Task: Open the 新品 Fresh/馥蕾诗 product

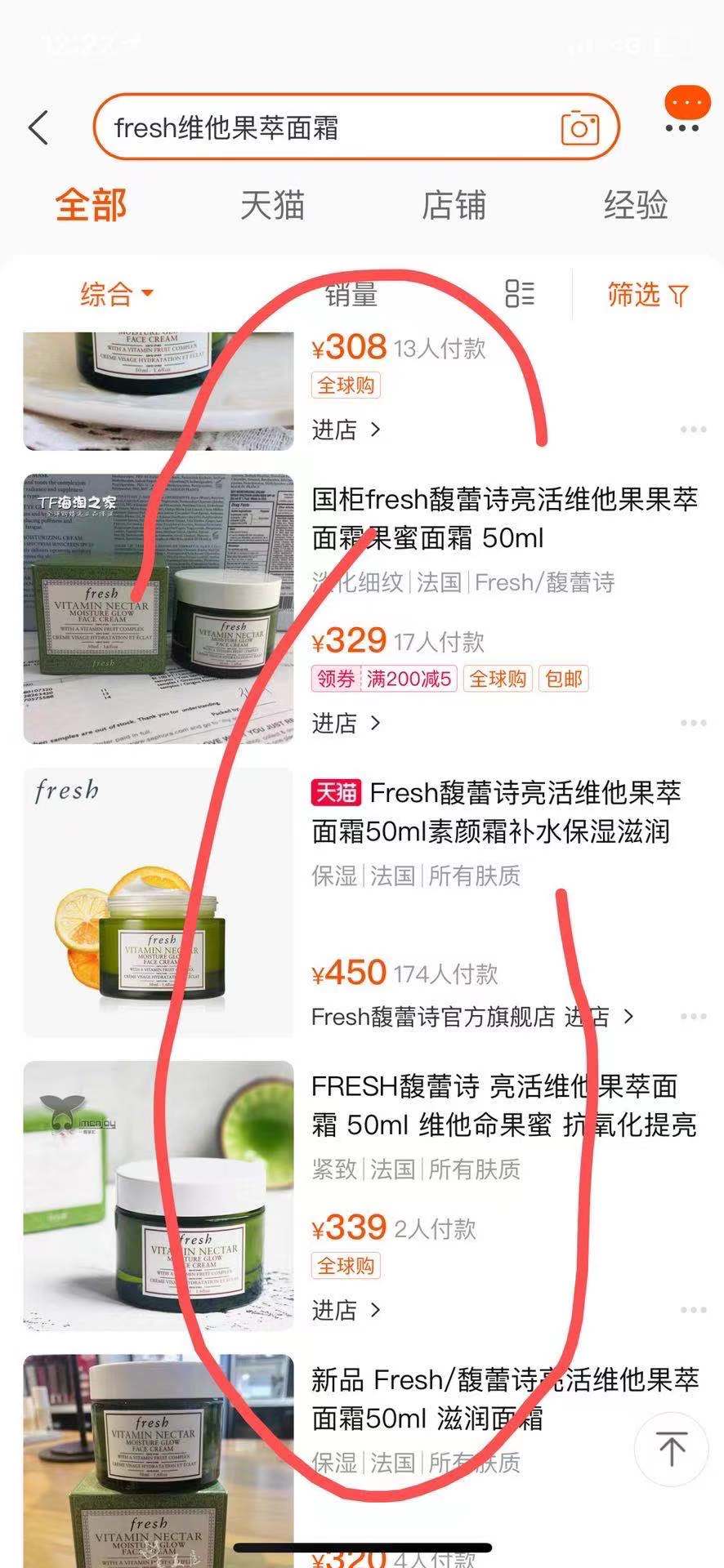Action: tap(504, 1400)
